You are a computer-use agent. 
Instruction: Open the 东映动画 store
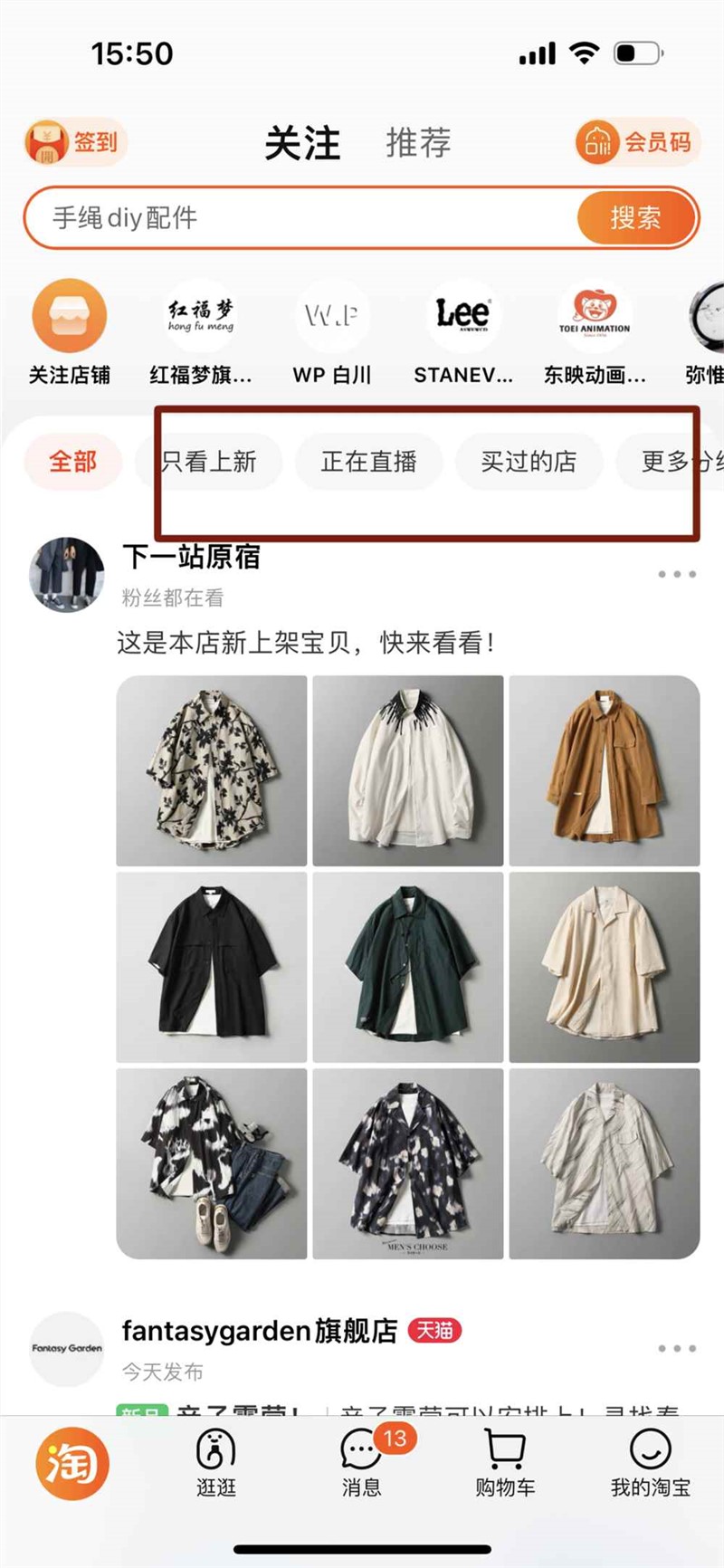click(595, 332)
